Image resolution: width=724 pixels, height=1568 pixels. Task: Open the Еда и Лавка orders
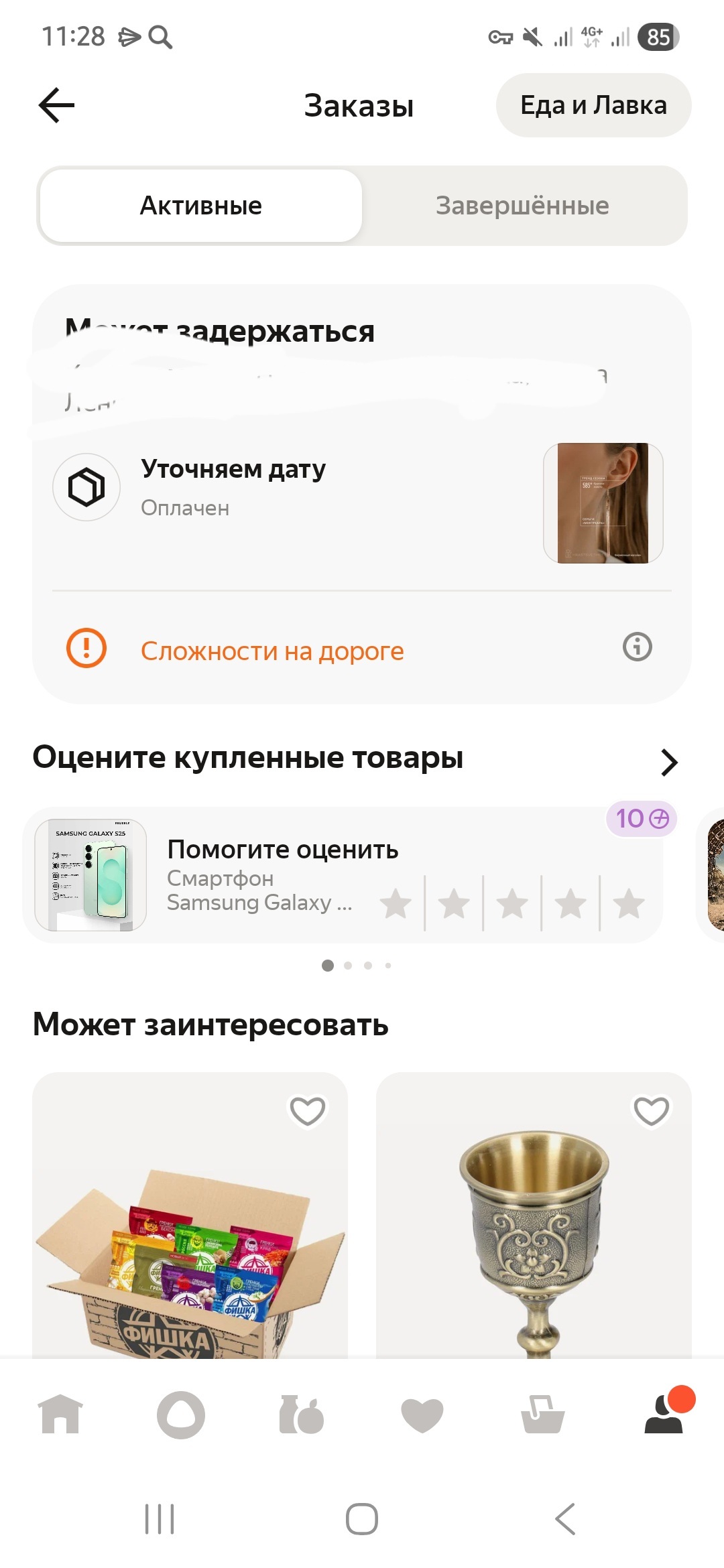coord(593,105)
